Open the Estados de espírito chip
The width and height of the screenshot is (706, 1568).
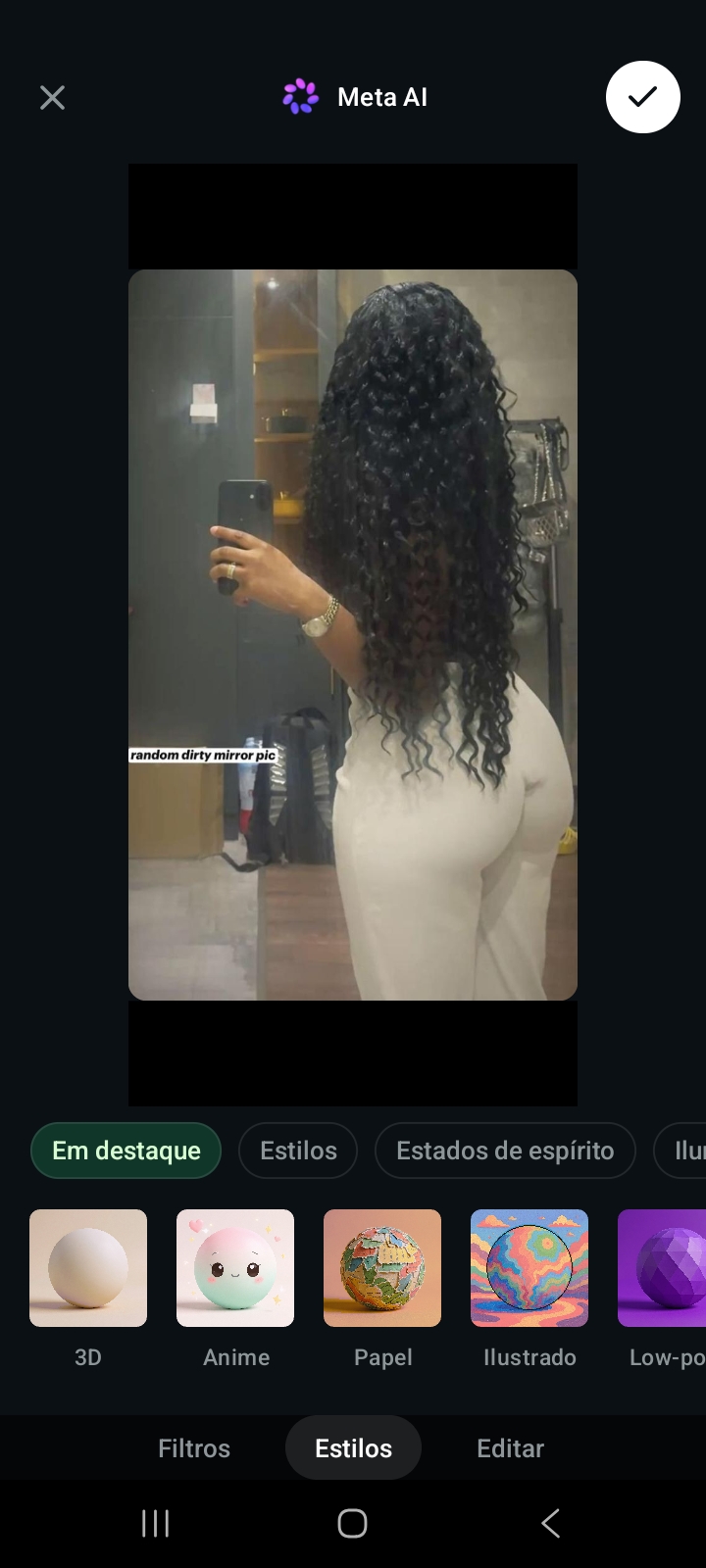click(x=505, y=1151)
